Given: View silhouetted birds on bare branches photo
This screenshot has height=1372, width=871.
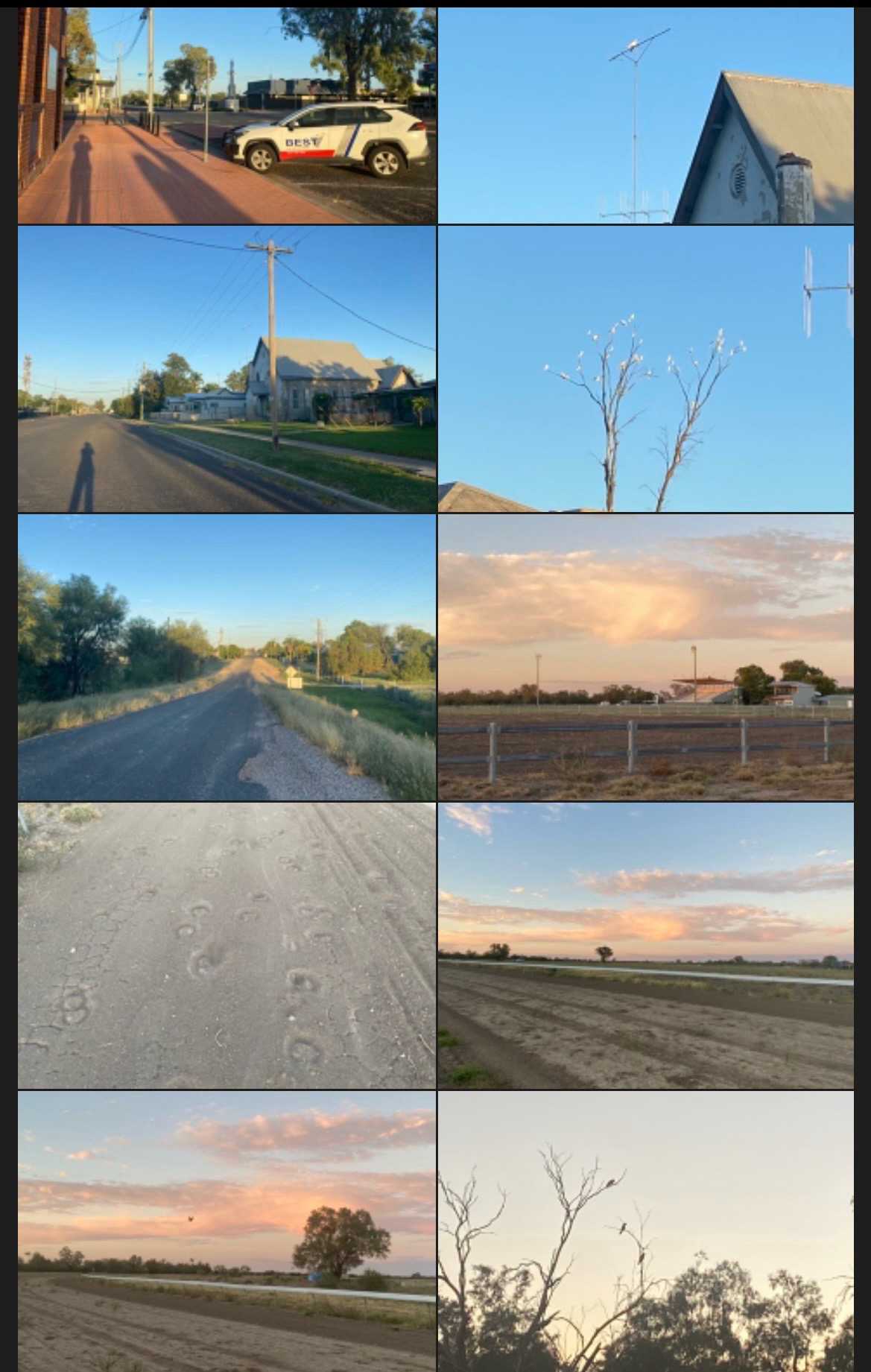Looking at the screenshot, I should (645, 1230).
